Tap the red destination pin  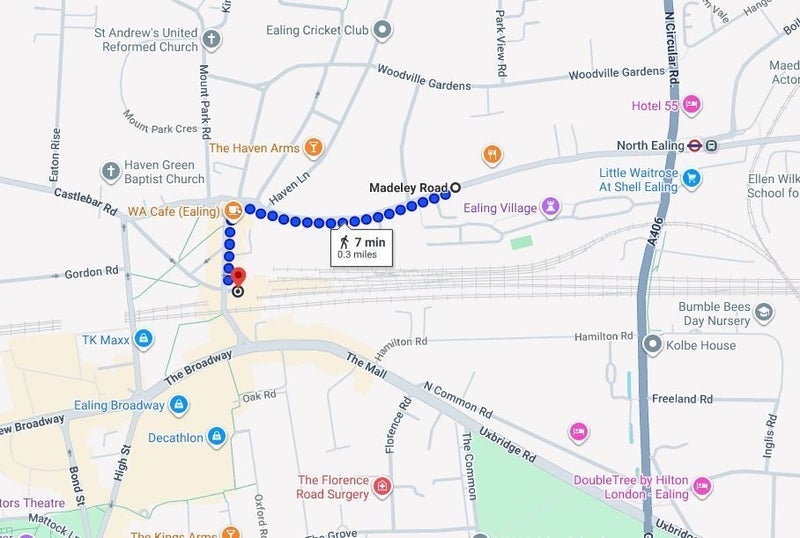(x=237, y=277)
